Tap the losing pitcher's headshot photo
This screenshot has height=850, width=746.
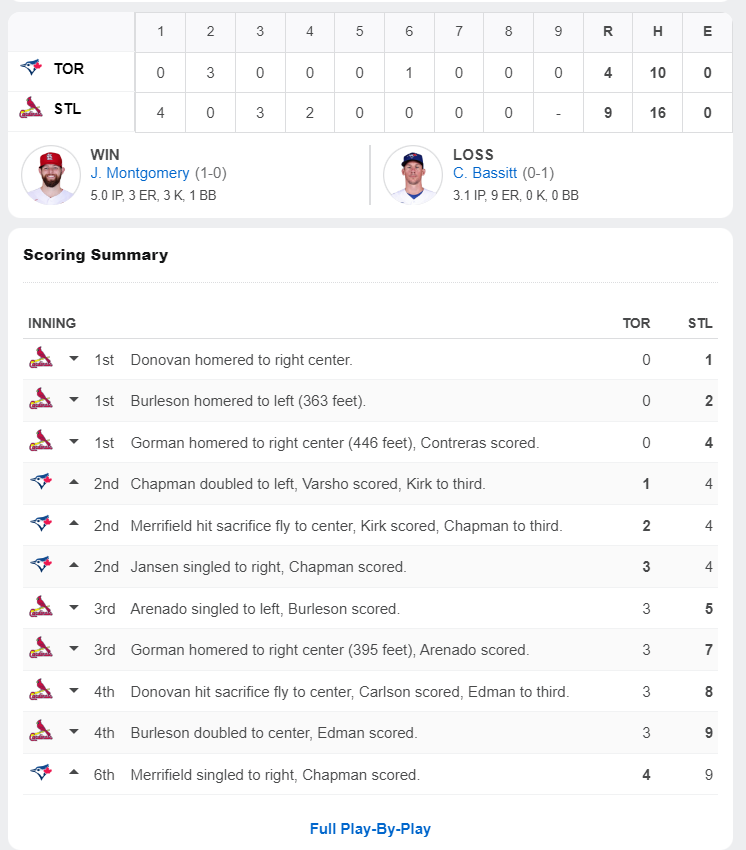(x=413, y=175)
